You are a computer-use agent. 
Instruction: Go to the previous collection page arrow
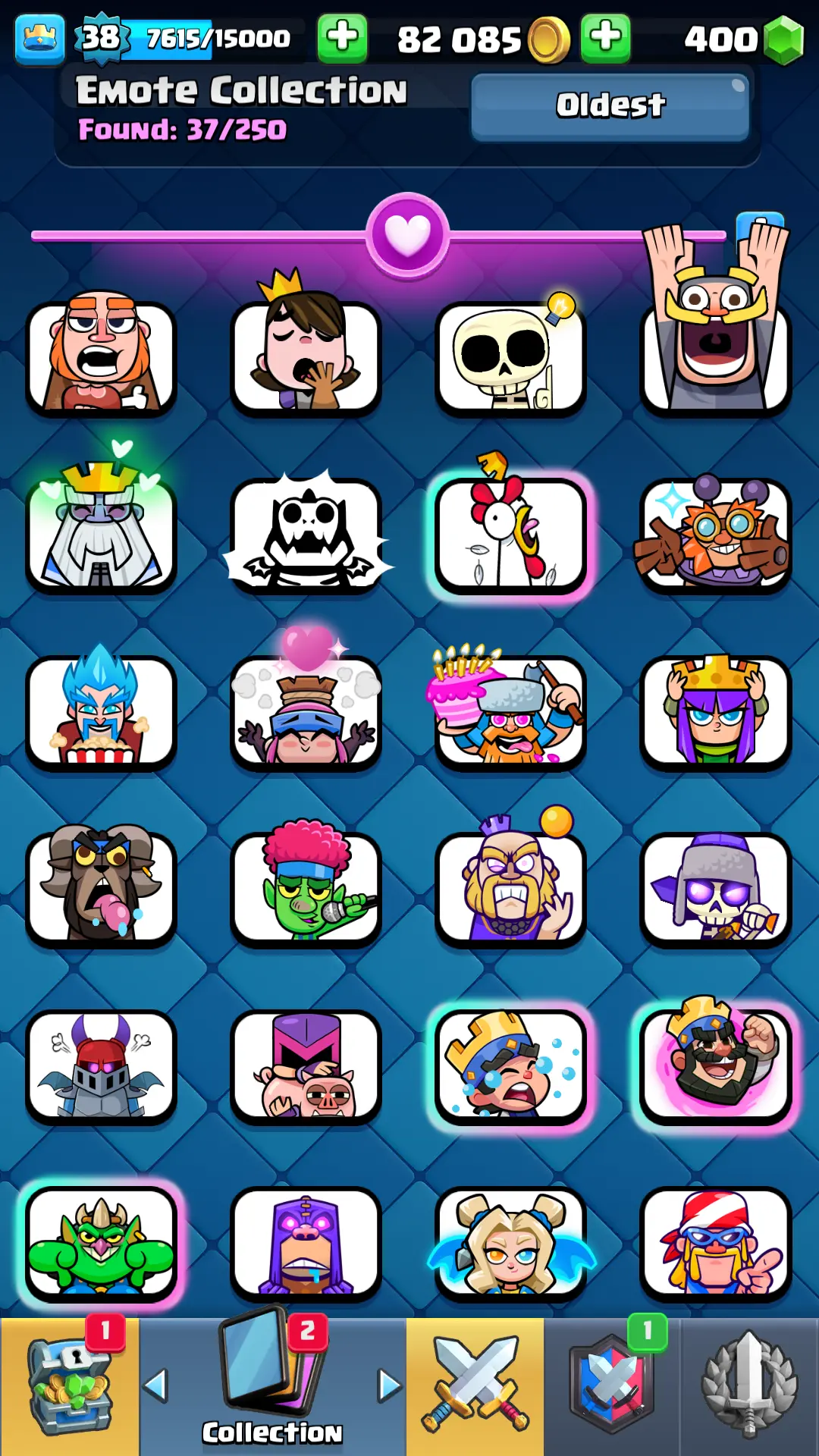tap(155, 1385)
